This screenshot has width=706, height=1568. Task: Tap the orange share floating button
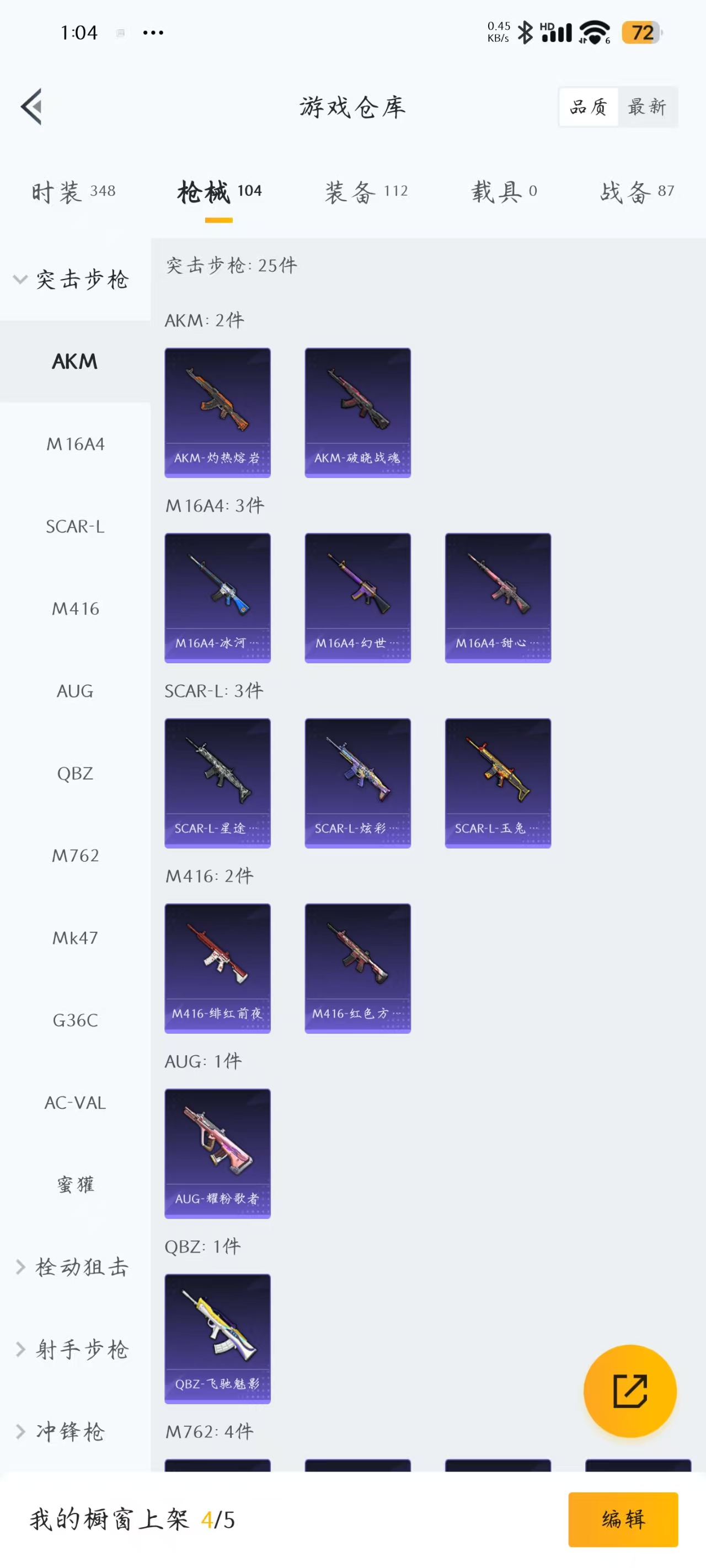pyautogui.click(x=629, y=1391)
